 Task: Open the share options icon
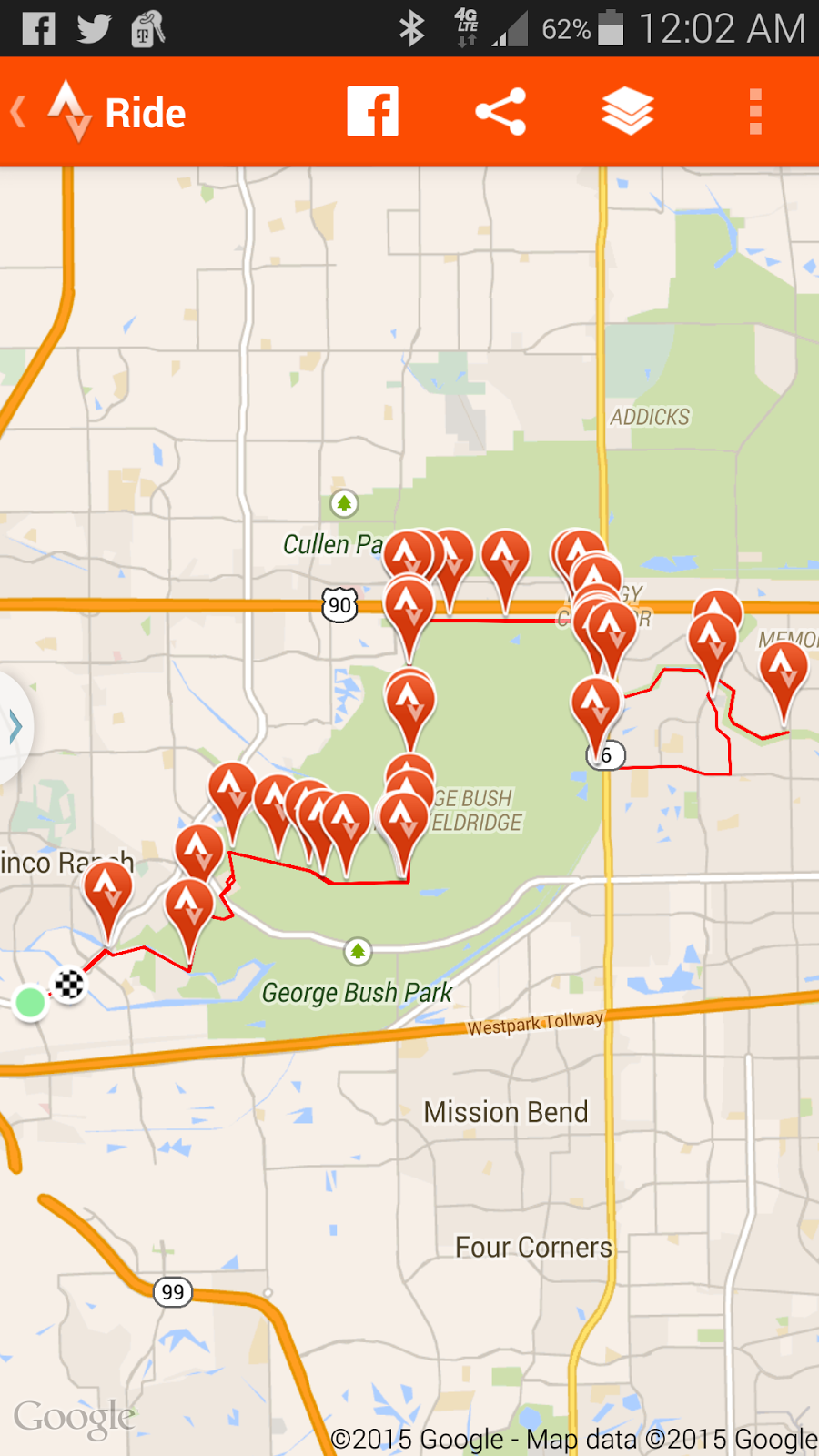pyautogui.click(x=499, y=110)
